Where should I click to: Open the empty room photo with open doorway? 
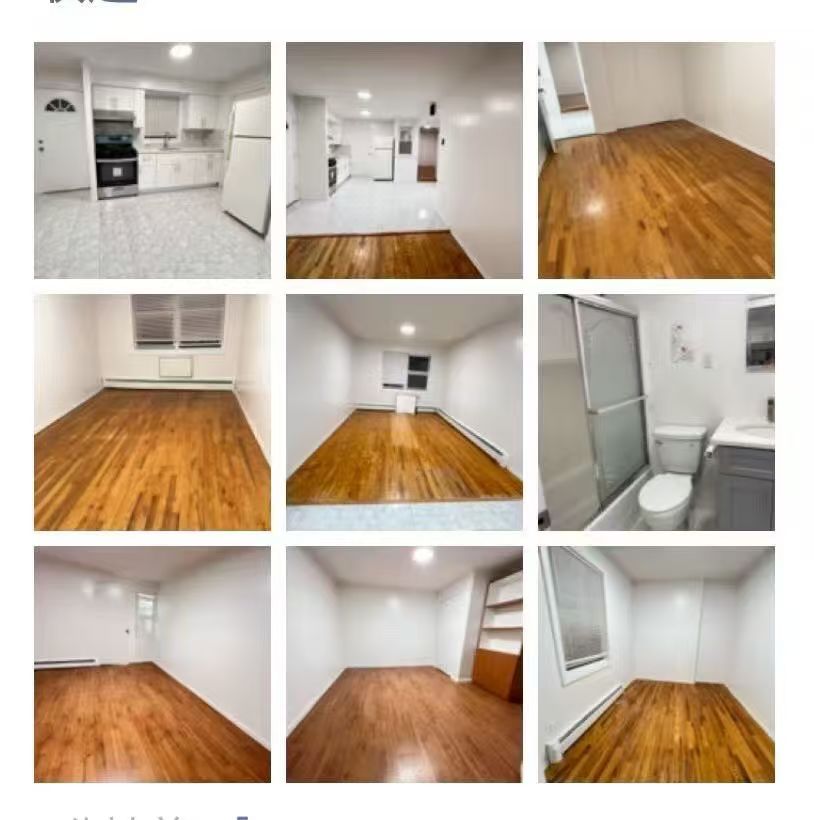tap(656, 160)
